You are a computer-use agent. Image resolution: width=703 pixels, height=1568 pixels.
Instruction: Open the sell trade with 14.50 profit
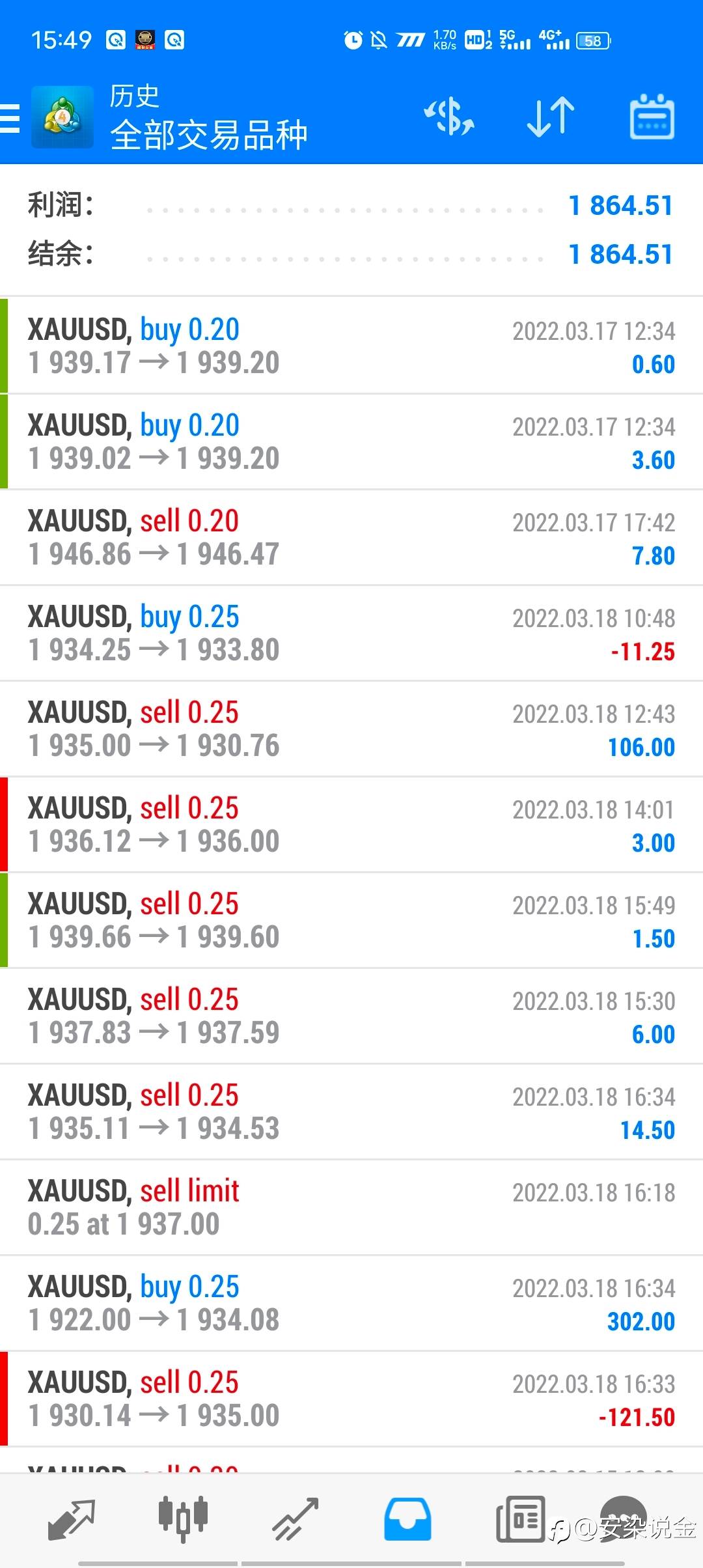click(x=351, y=1112)
